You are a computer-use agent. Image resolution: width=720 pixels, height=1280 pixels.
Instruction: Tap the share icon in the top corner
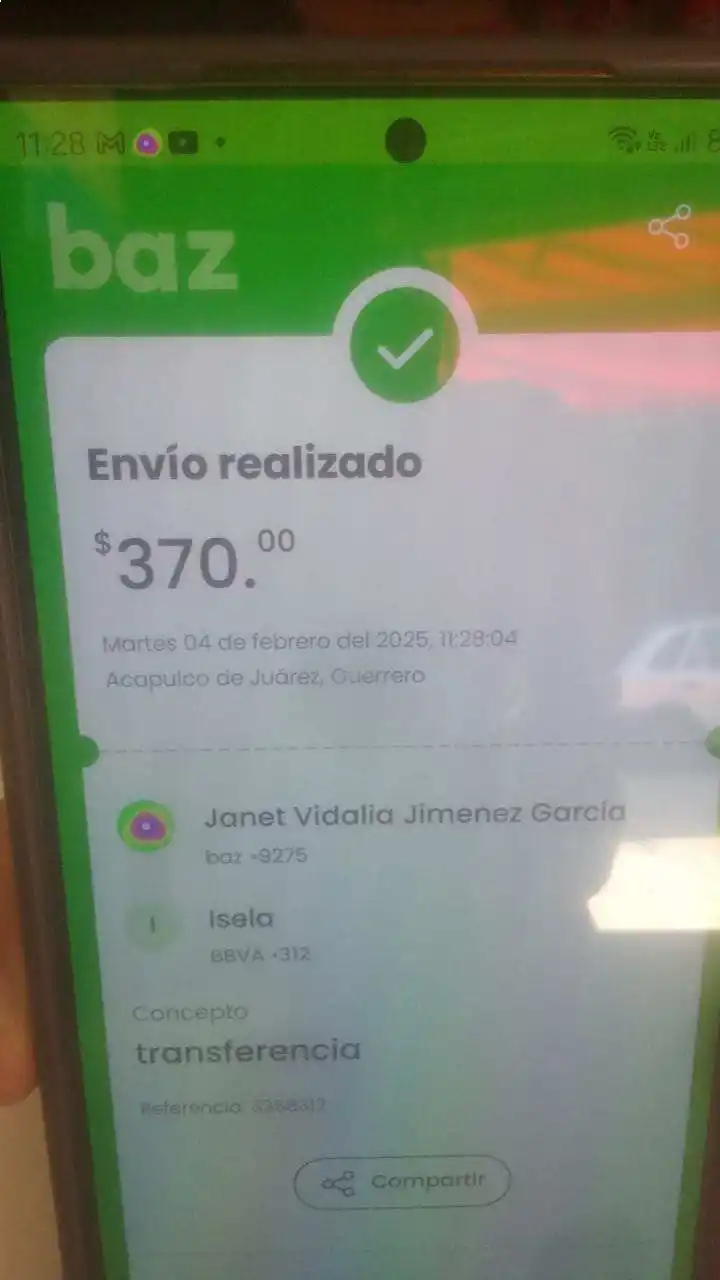(x=669, y=227)
